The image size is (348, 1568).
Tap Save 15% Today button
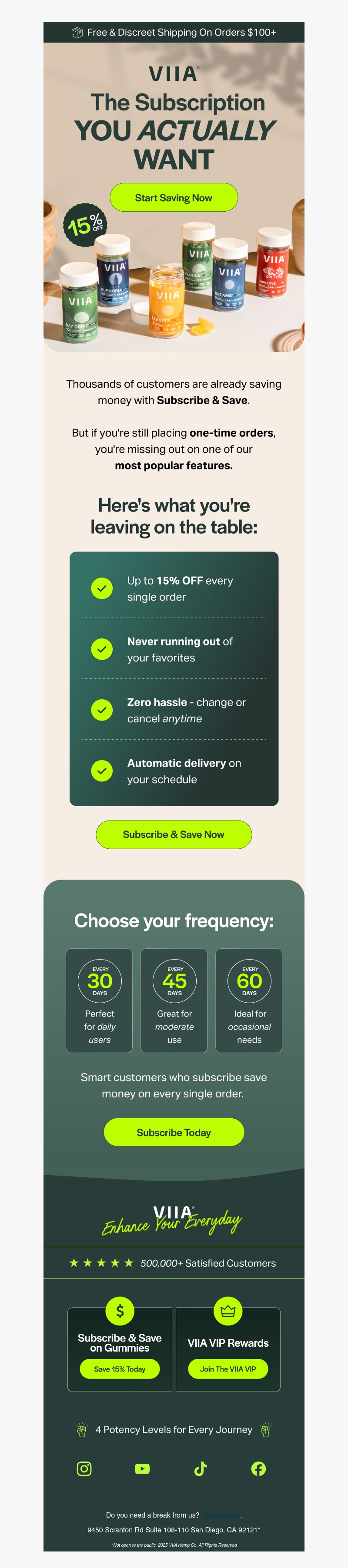point(120,1369)
